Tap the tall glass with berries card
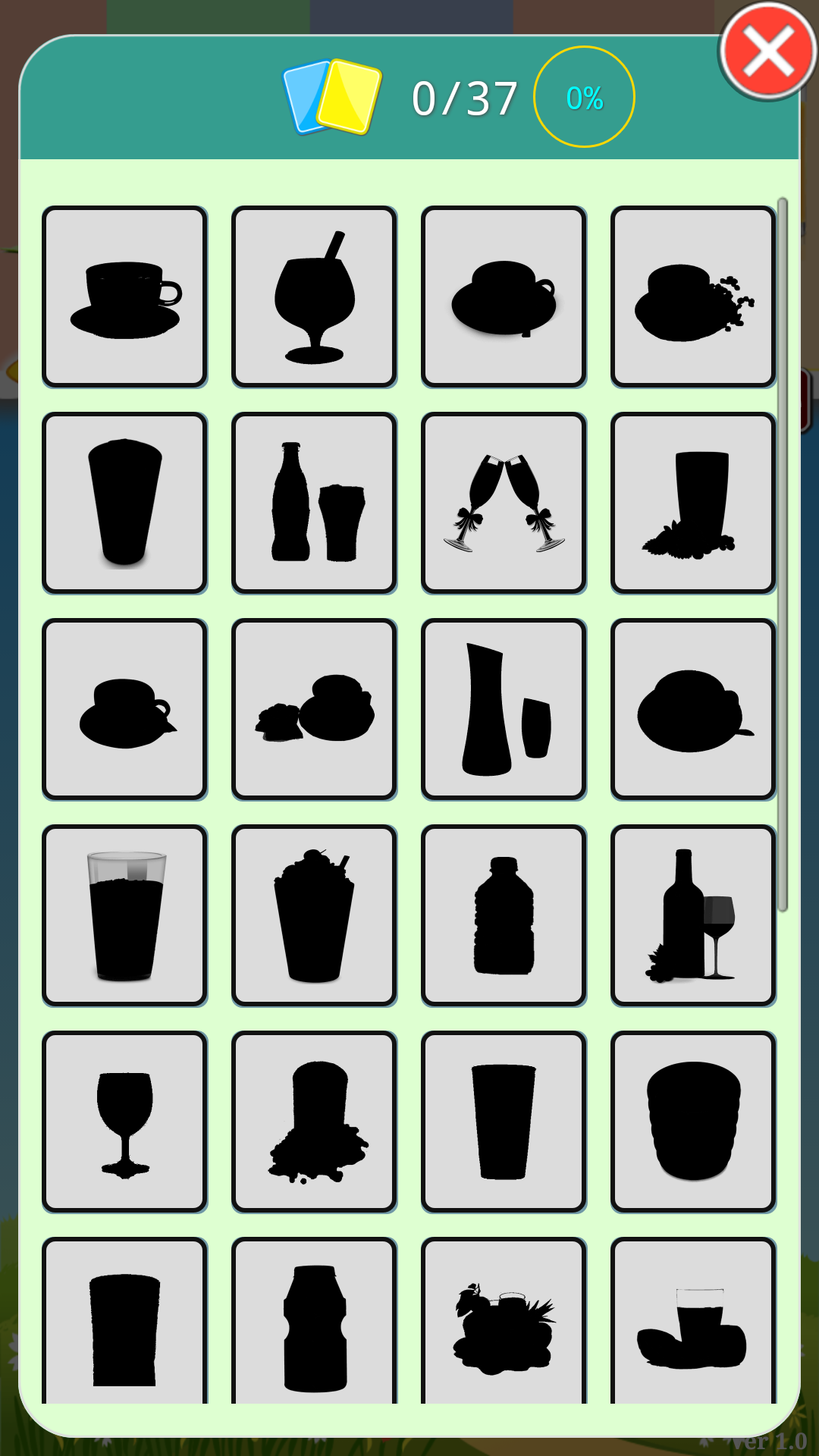 [693, 504]
